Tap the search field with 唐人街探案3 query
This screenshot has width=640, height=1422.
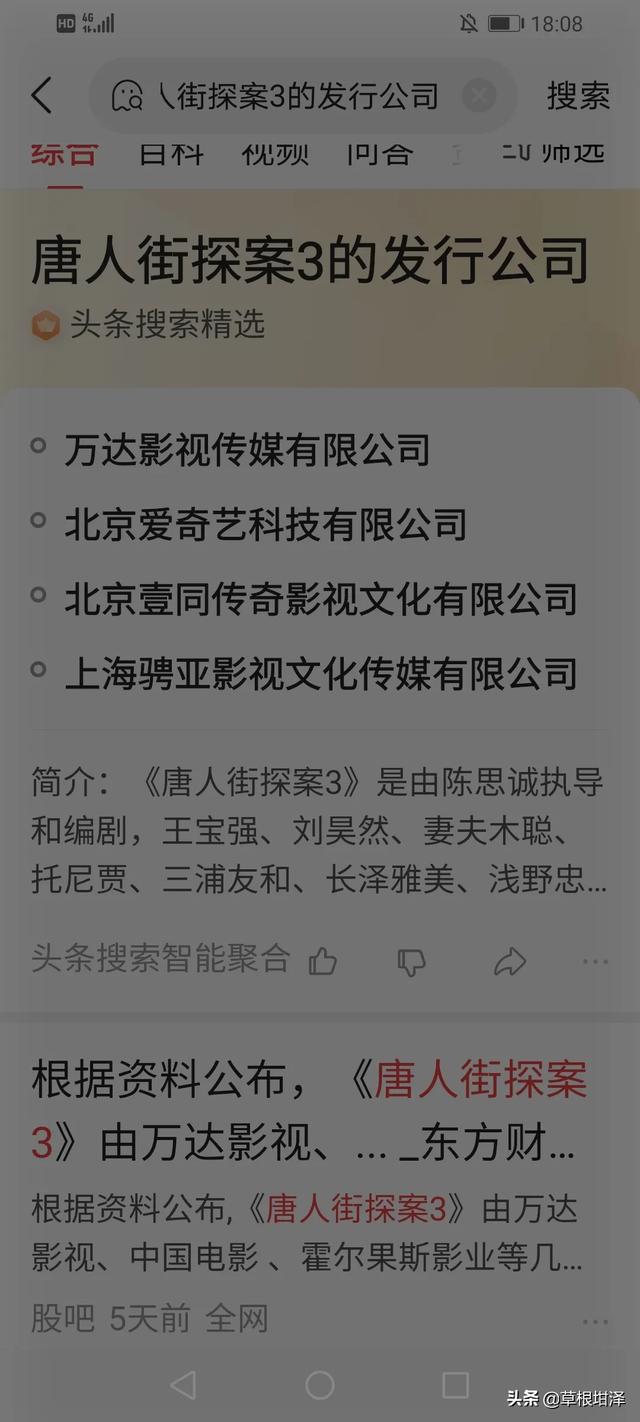point(298,96)
